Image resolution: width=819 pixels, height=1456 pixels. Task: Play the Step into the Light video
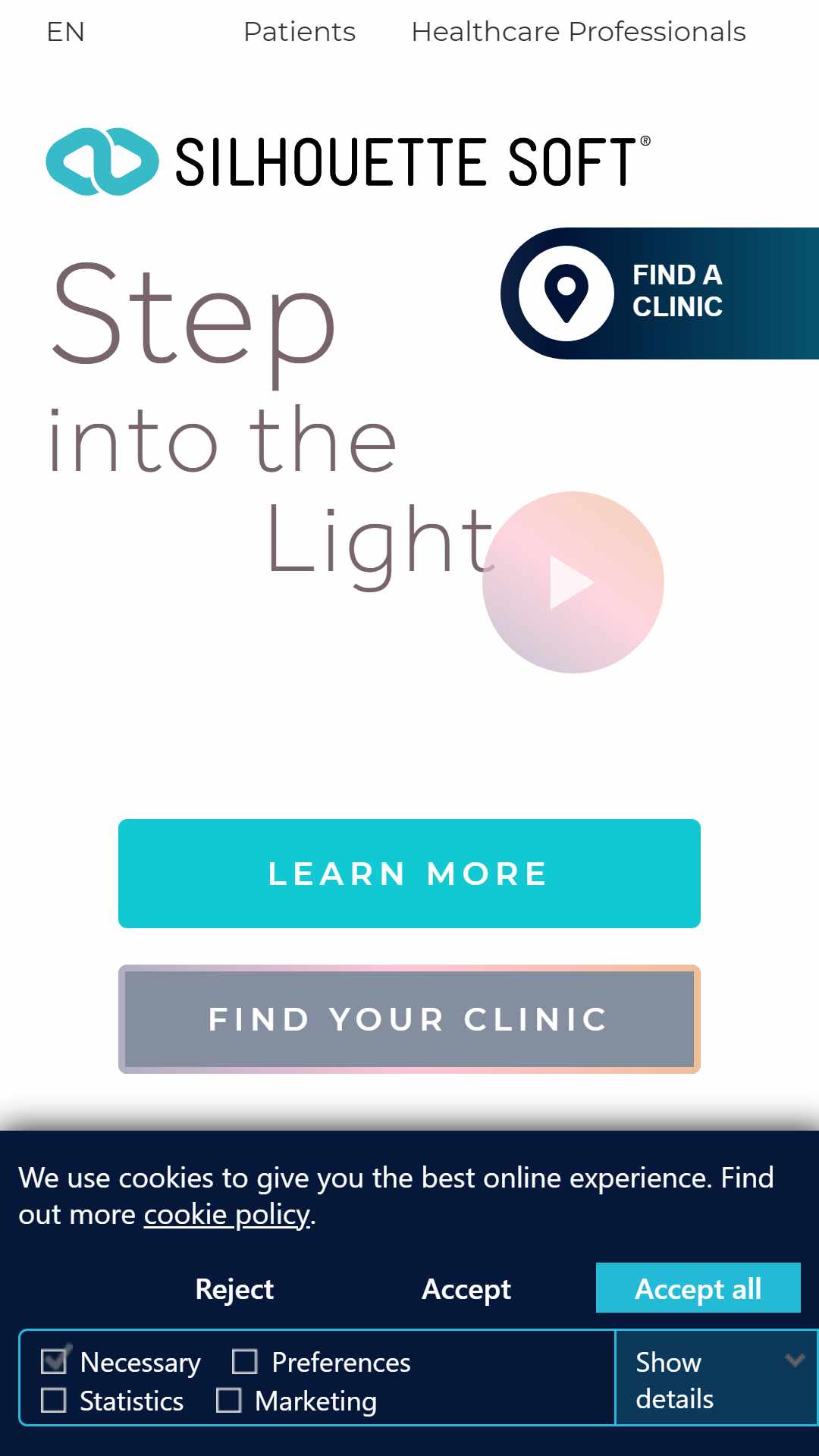[573, 582]
